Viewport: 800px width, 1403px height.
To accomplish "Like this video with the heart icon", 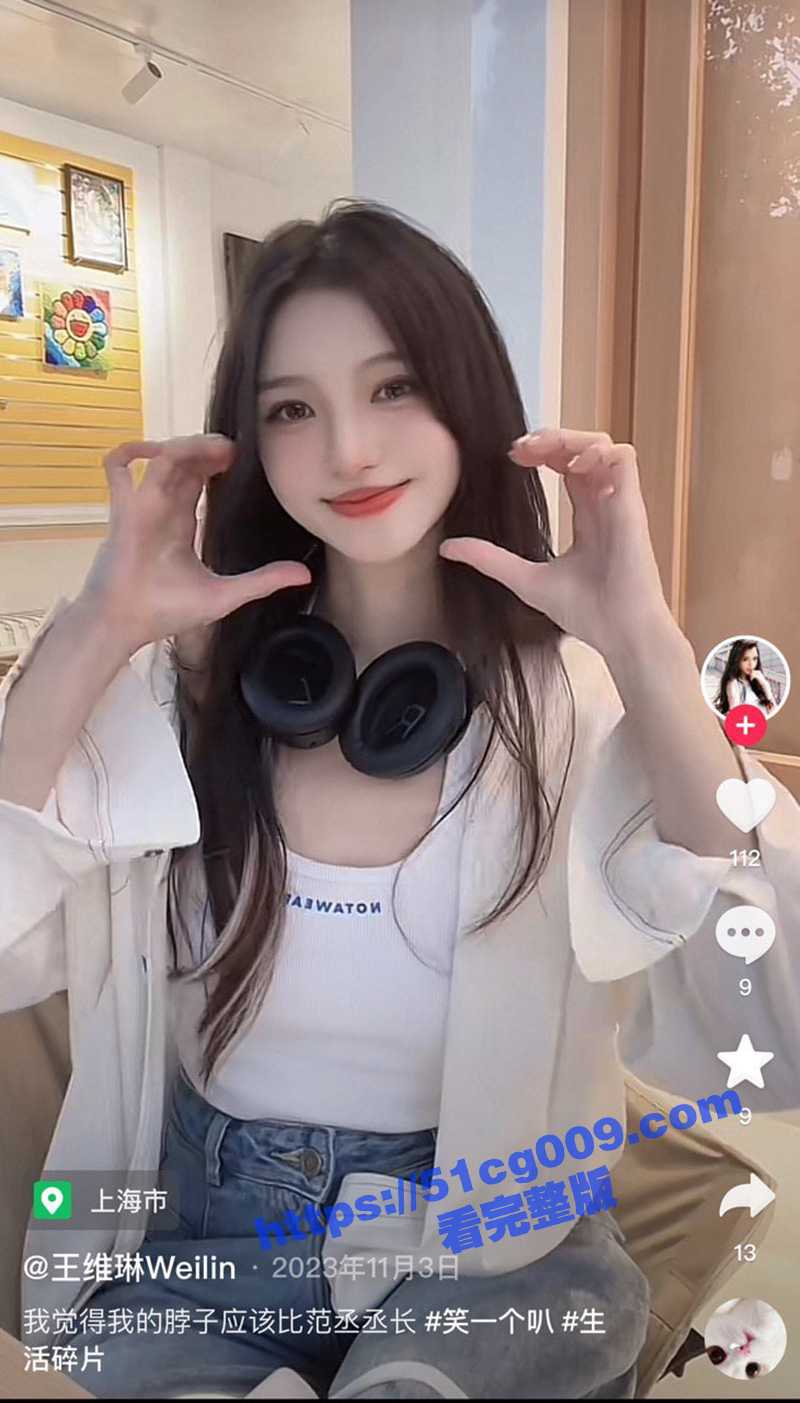I will [x=745, y=803].
